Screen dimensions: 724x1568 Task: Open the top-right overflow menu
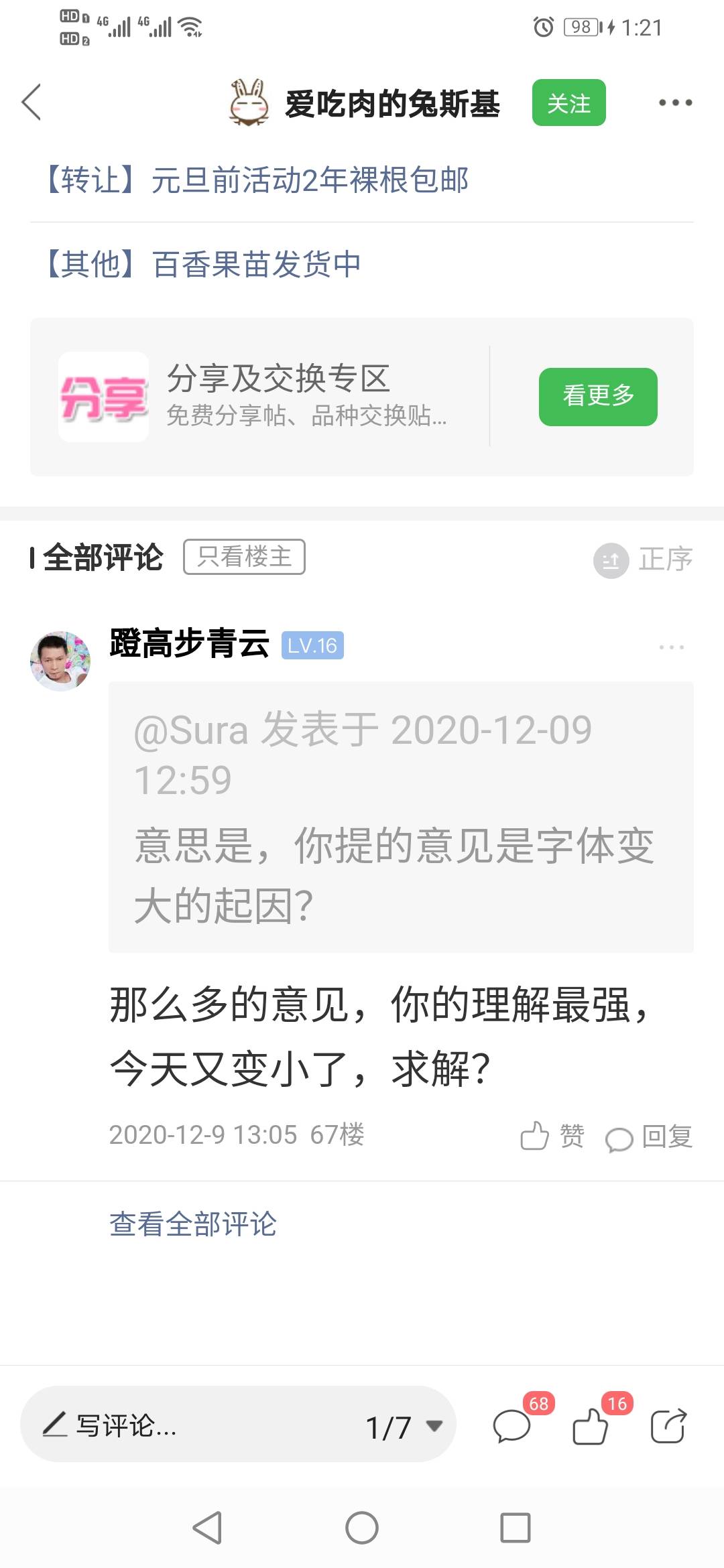click(x=674, y=103)
